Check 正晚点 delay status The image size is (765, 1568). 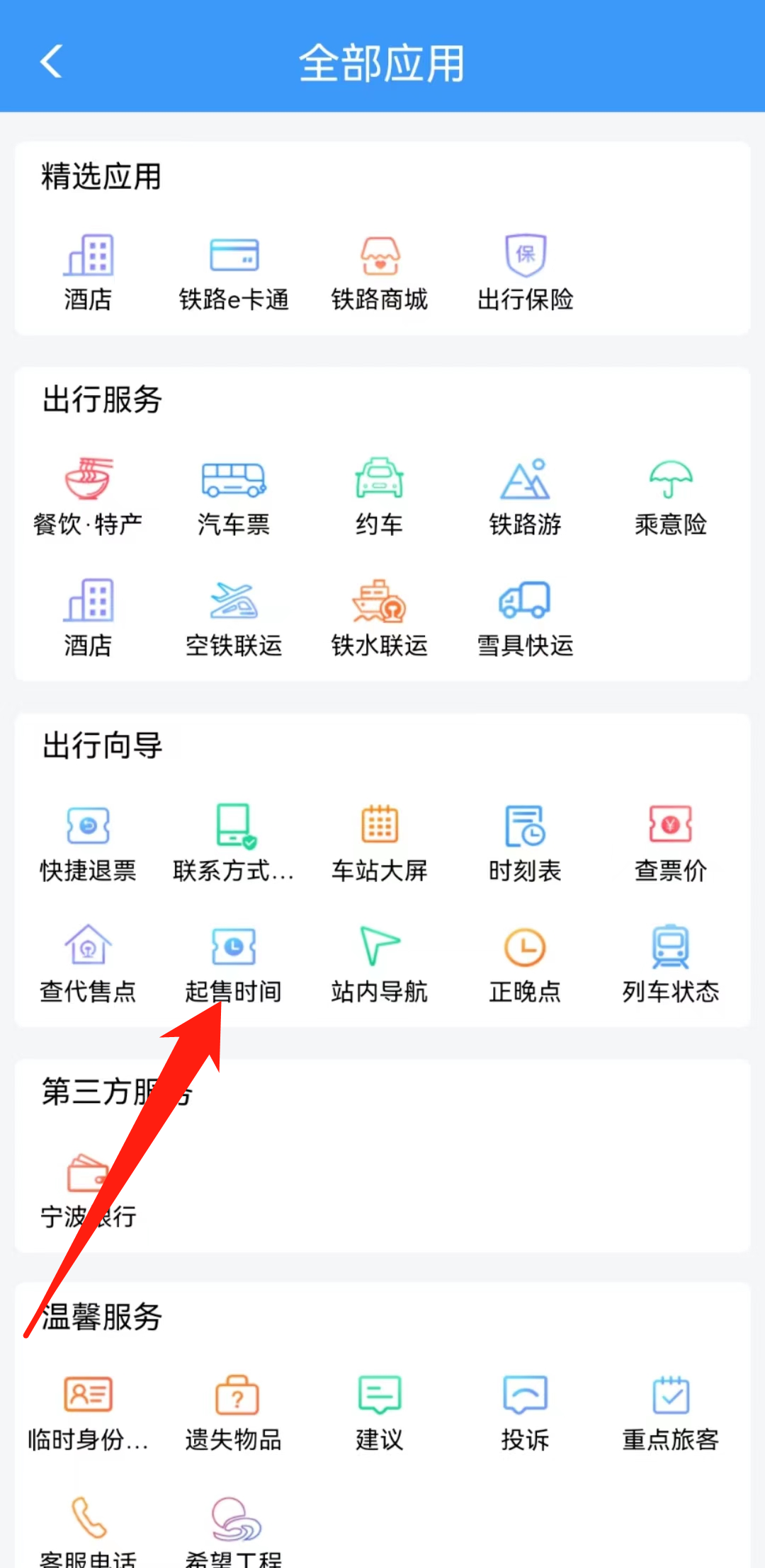[525, 963]
